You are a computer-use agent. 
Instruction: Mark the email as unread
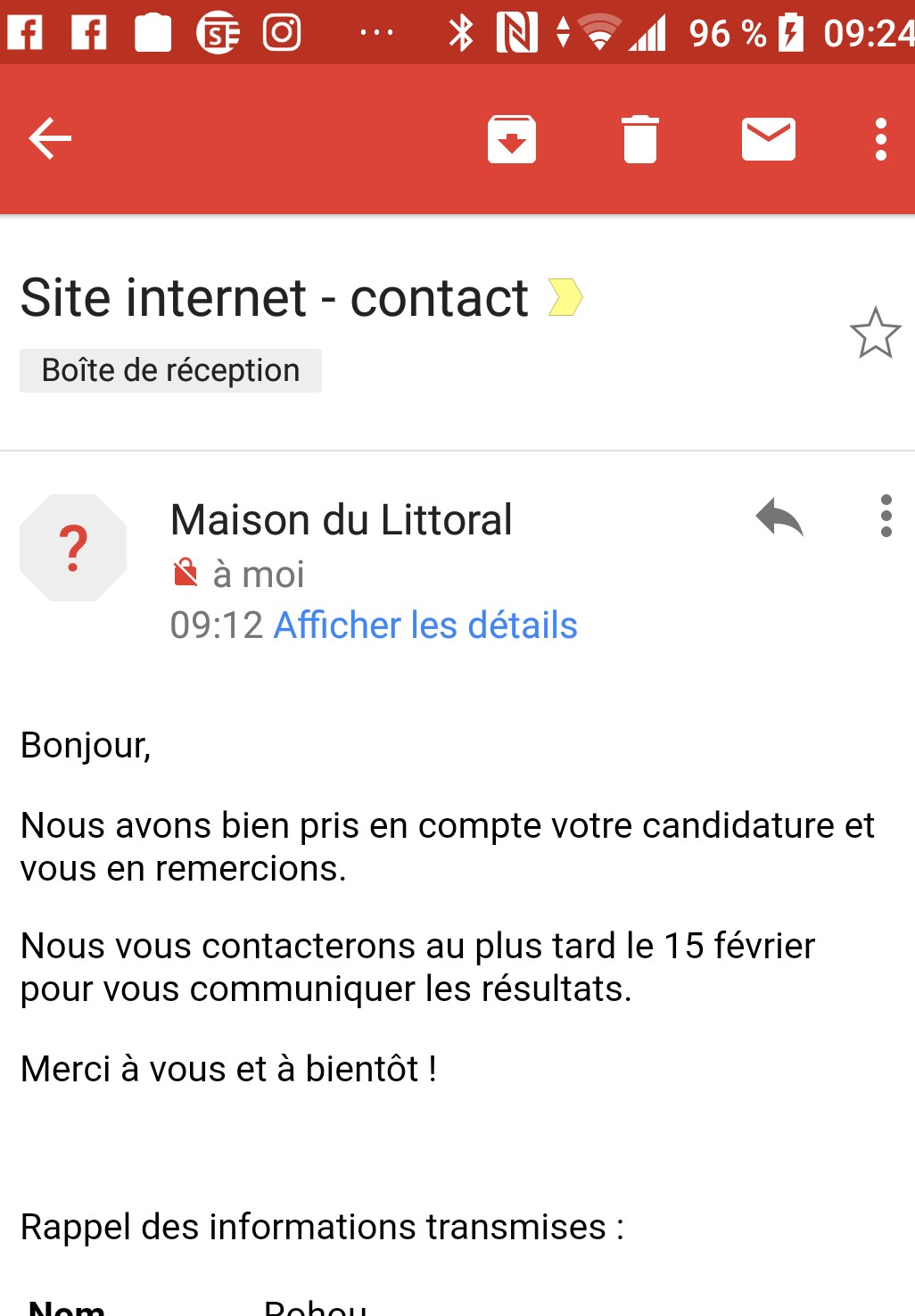tap(768, 139)
